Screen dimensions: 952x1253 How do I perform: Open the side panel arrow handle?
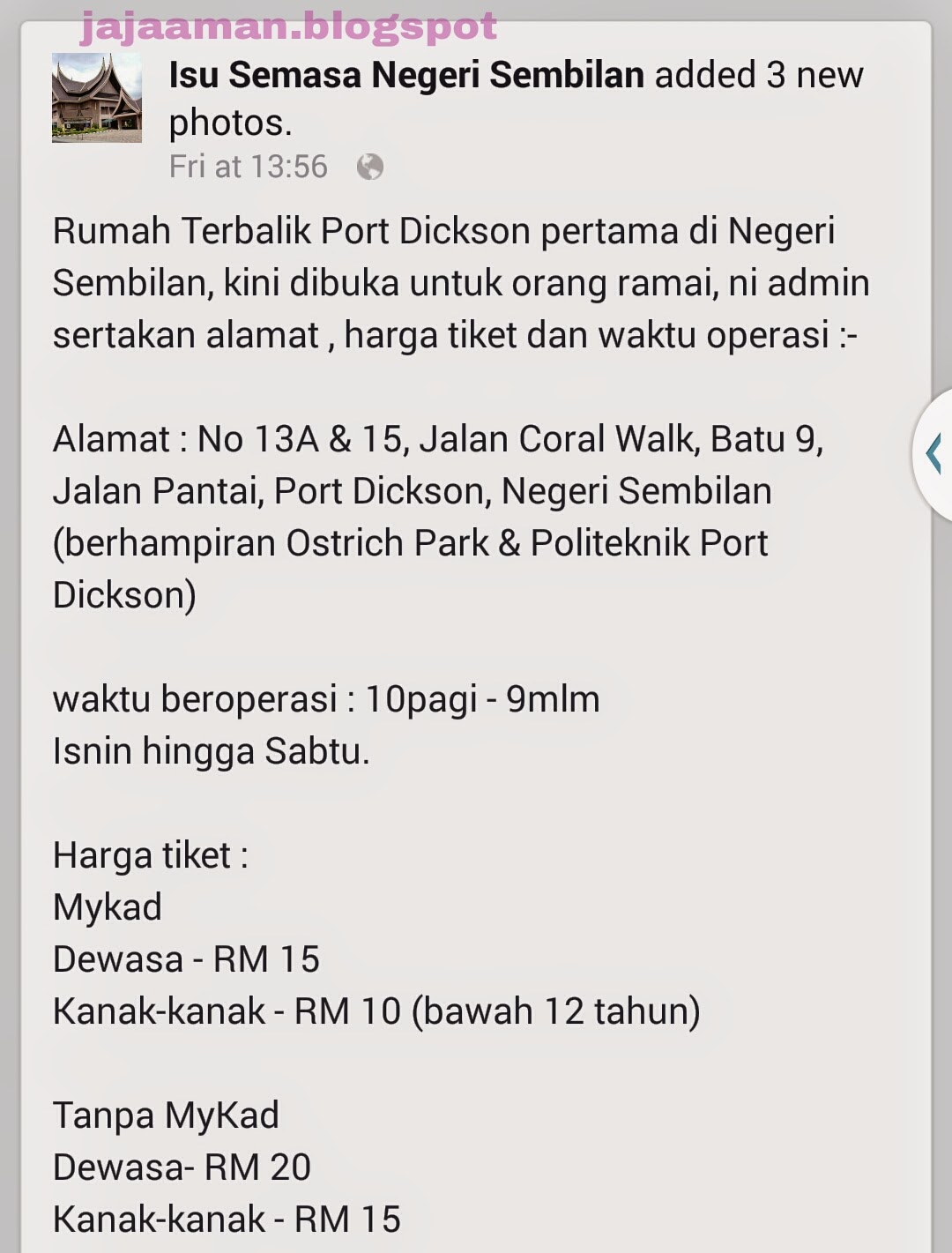pos(934,454)
